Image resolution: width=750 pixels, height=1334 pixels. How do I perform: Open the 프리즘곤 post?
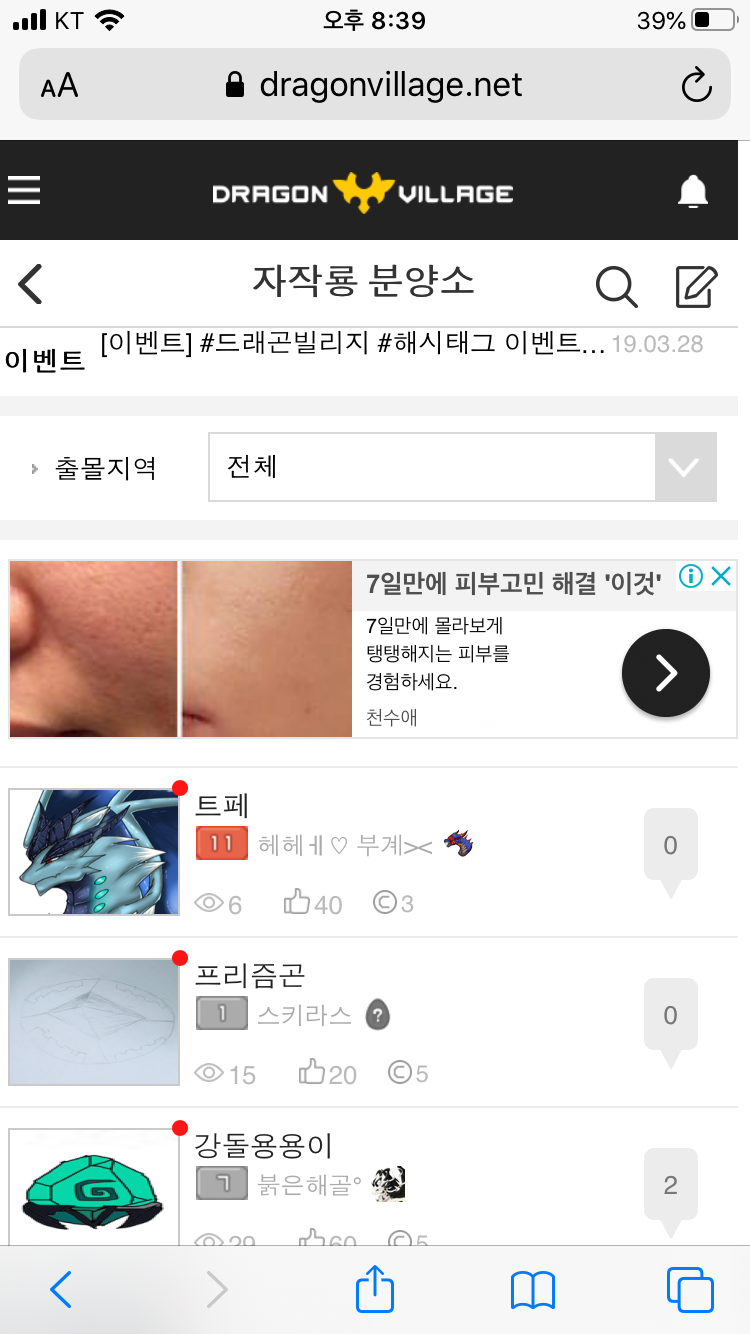click(250, 975)
